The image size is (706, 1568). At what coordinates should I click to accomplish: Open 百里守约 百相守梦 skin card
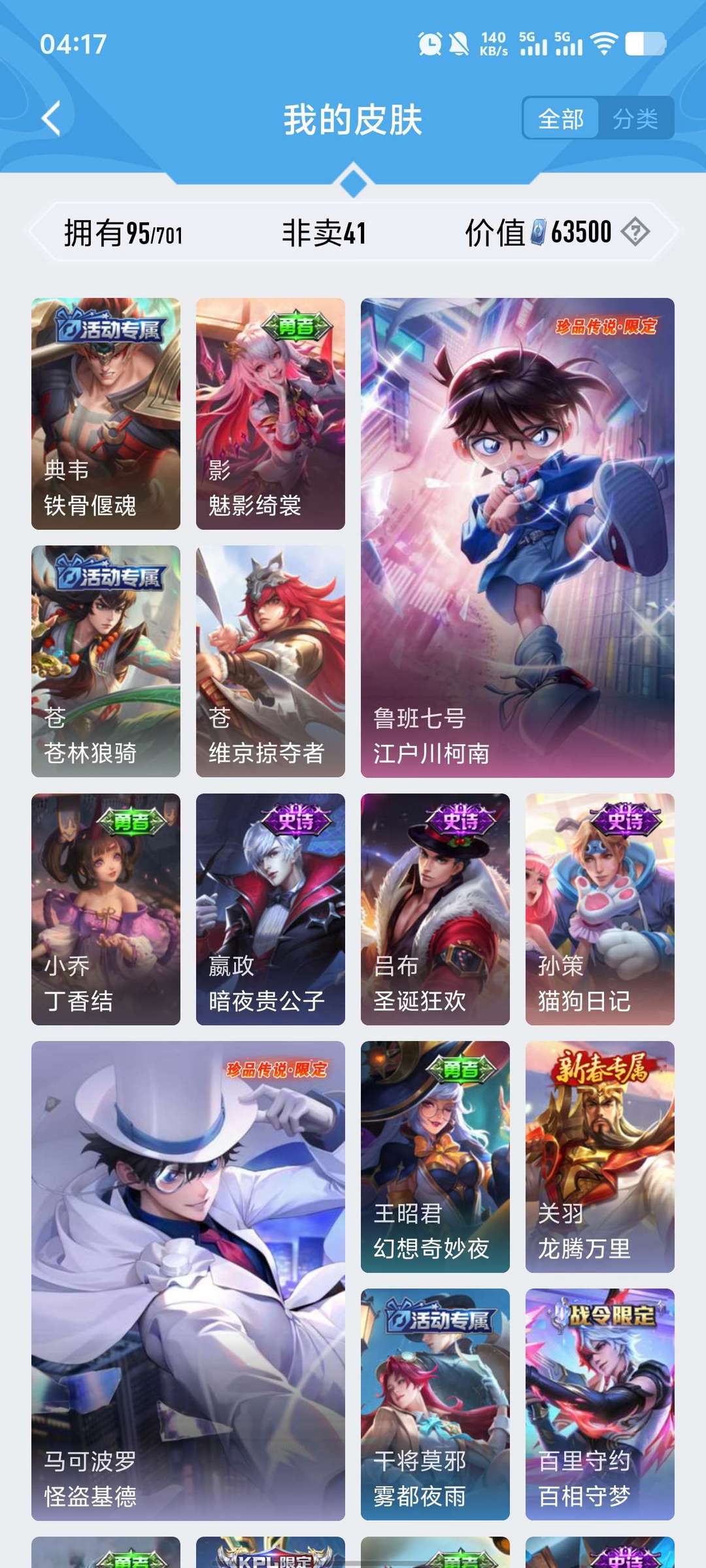tap(600, 1404)
